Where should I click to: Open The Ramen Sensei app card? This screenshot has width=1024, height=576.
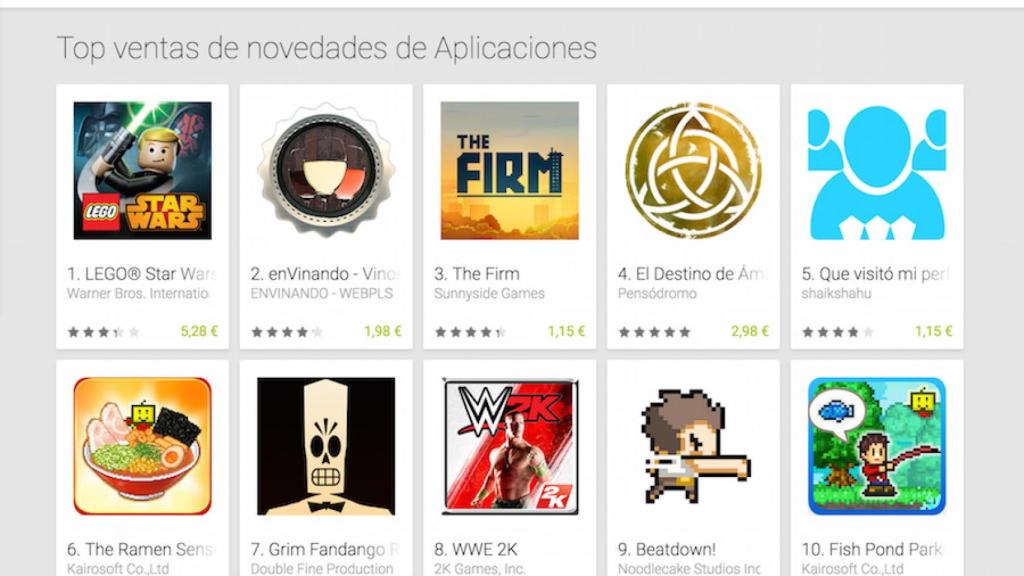click(x=142, y=446)
